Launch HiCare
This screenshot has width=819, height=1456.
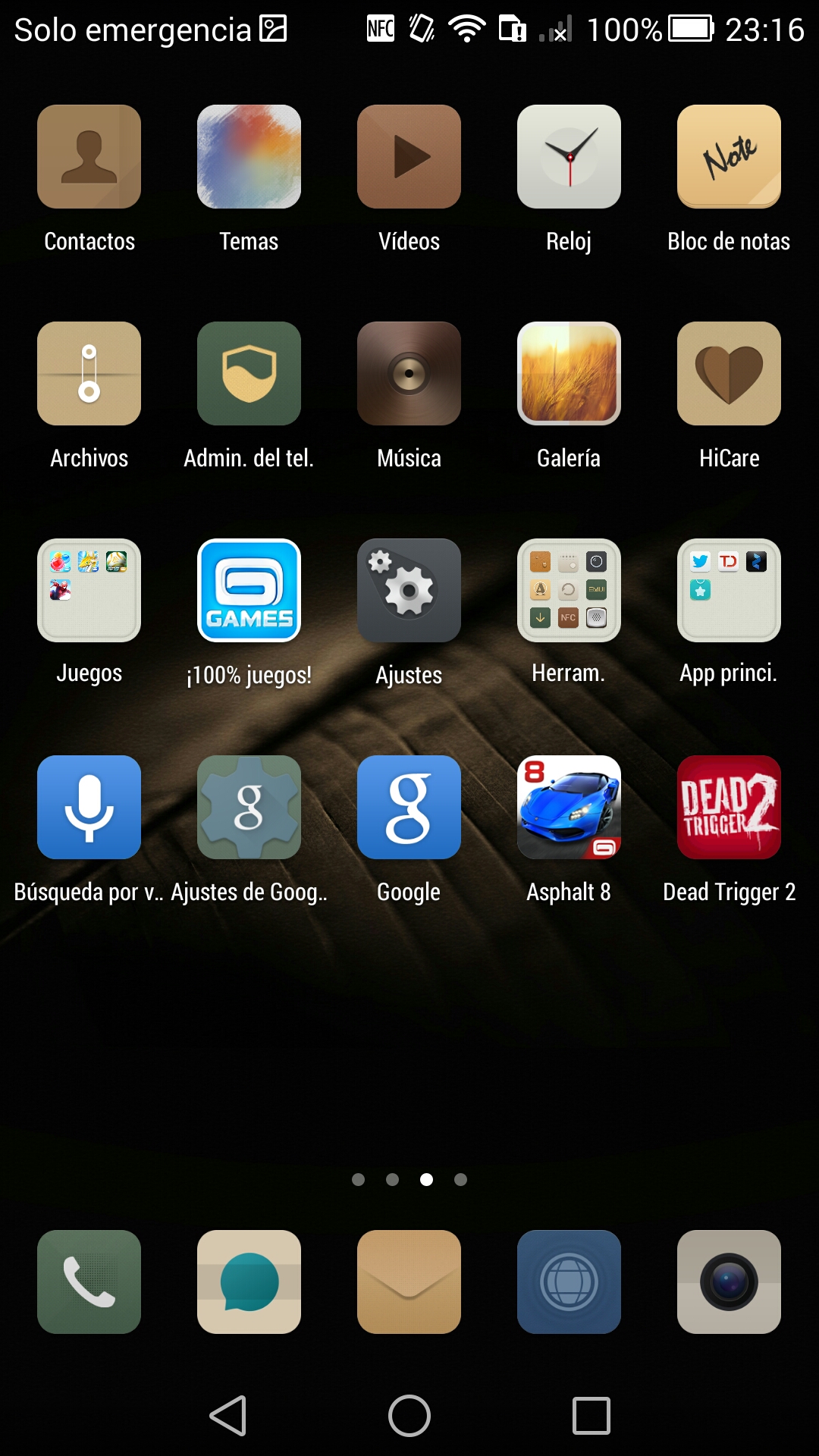[729, 374]
